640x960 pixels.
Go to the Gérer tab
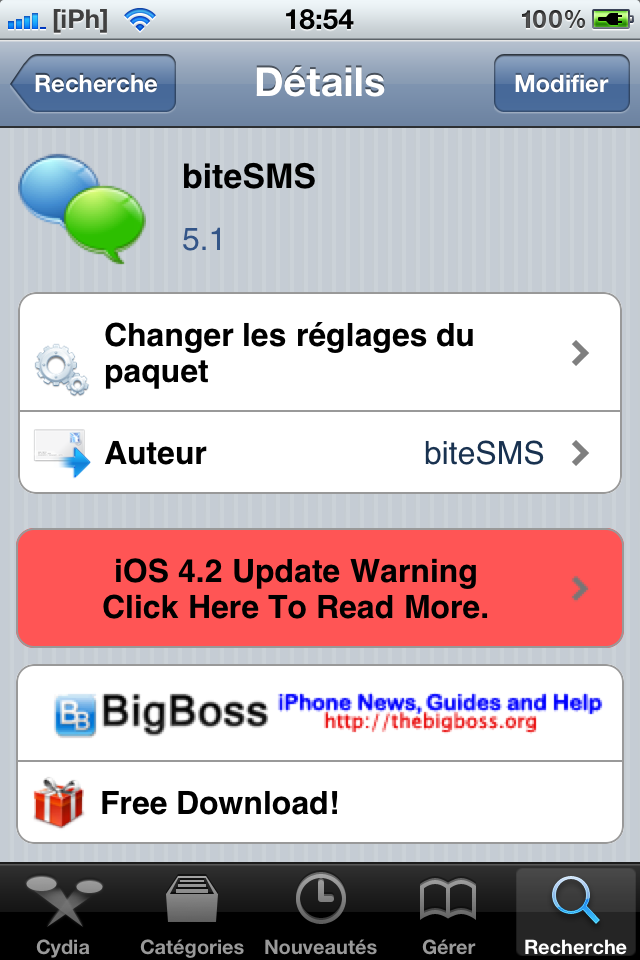(x=447, y=914)
